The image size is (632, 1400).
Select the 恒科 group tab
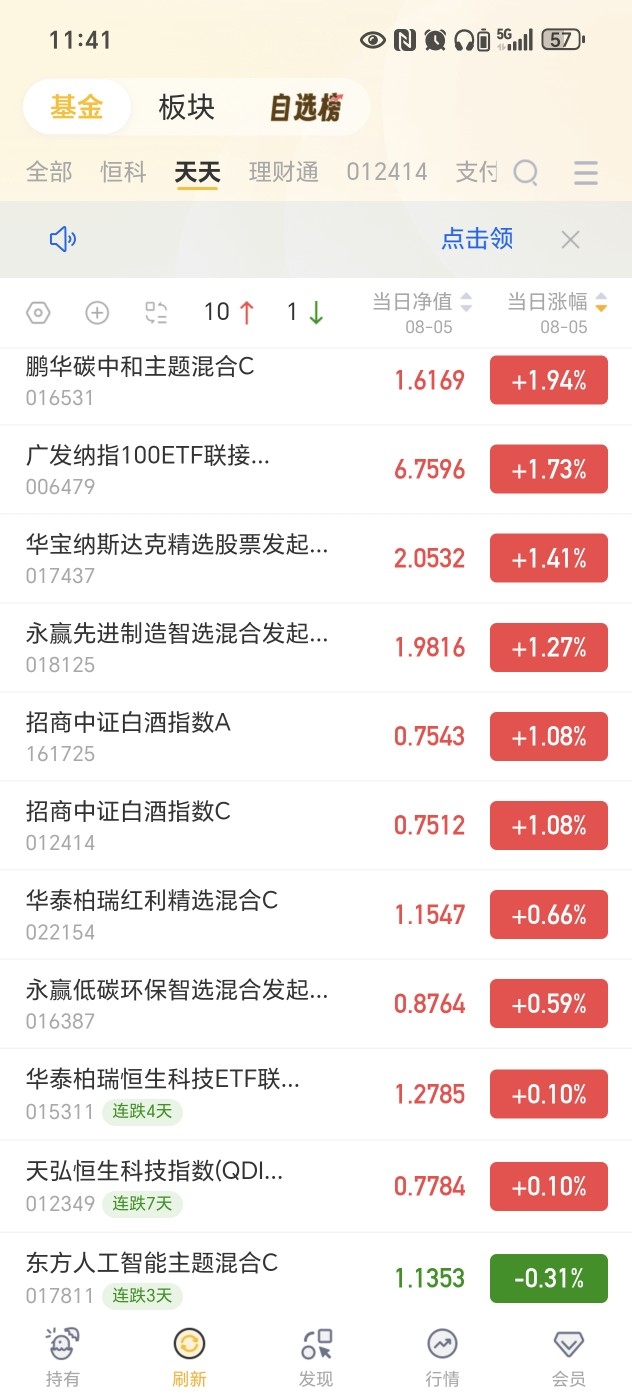pos(123,172)
